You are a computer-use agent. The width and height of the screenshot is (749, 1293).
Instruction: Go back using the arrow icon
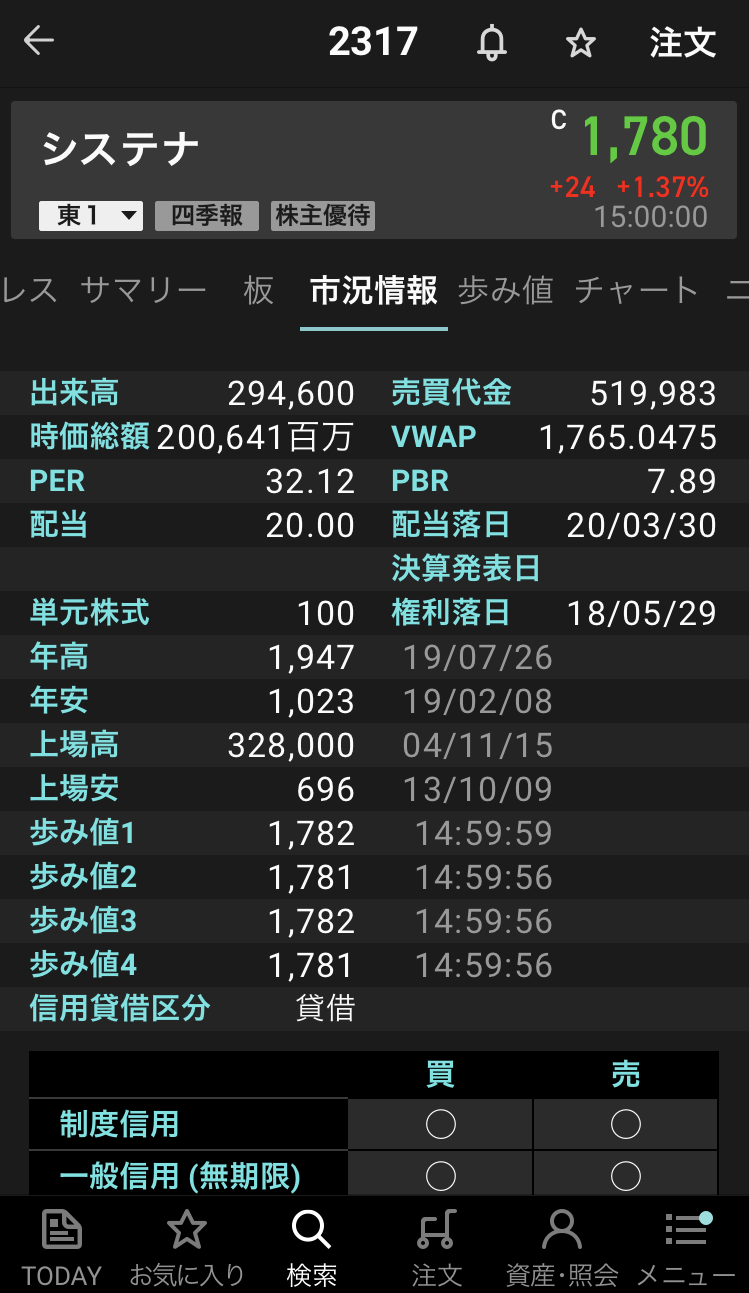click(x=39, y=41)
